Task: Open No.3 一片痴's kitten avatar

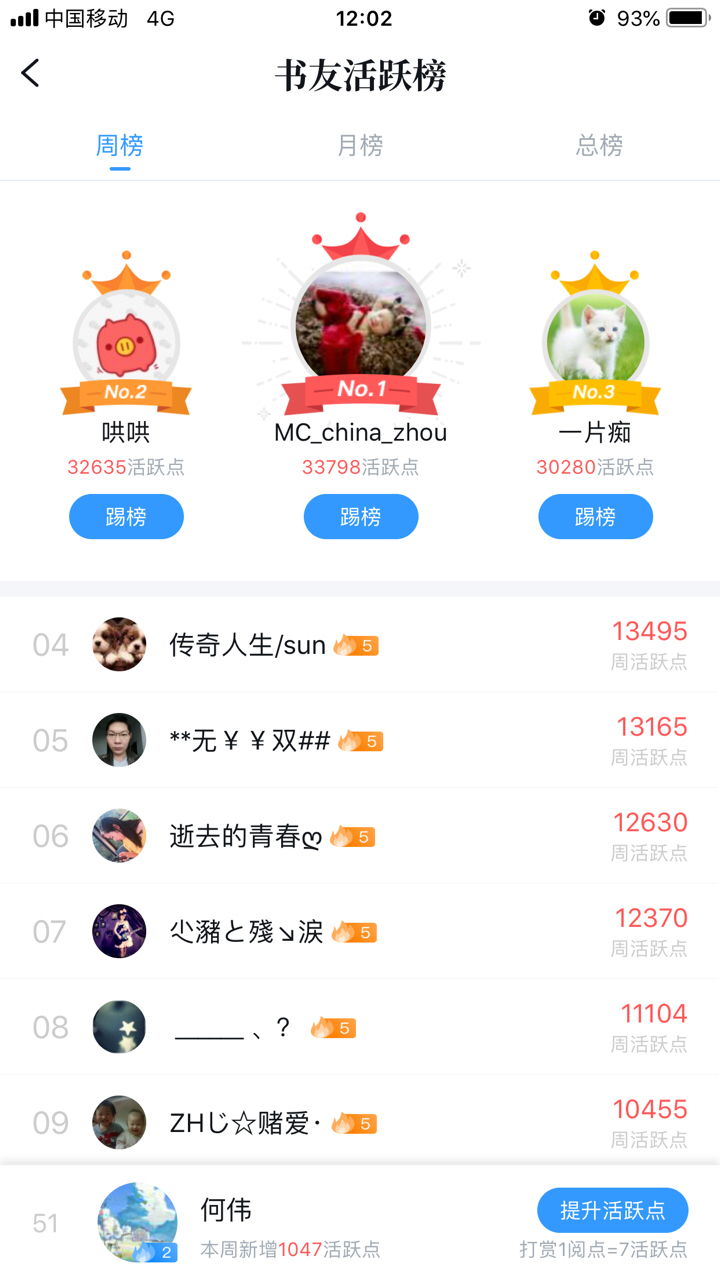Action: click(595, 343)
